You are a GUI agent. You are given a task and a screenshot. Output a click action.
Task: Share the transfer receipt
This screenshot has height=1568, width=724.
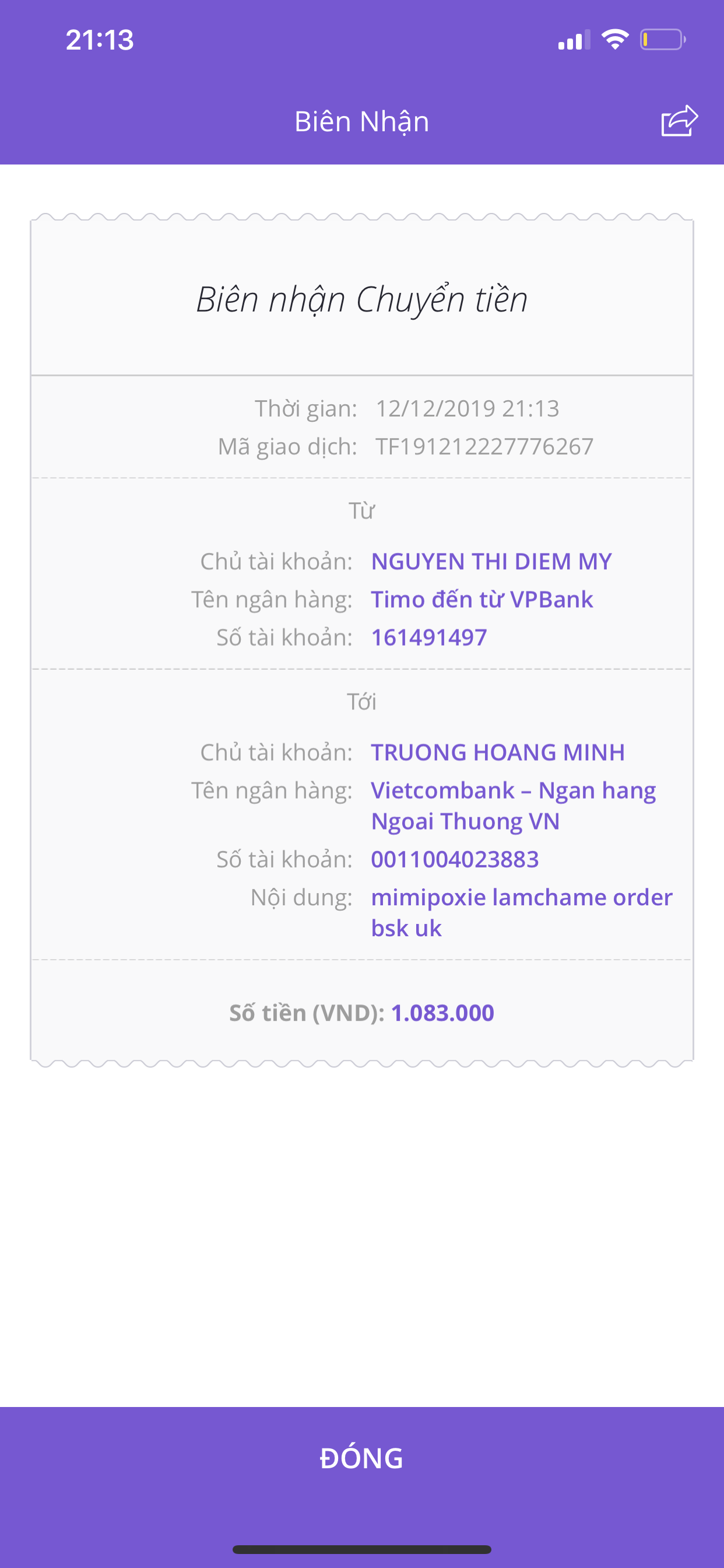click(x=679, y=121)
